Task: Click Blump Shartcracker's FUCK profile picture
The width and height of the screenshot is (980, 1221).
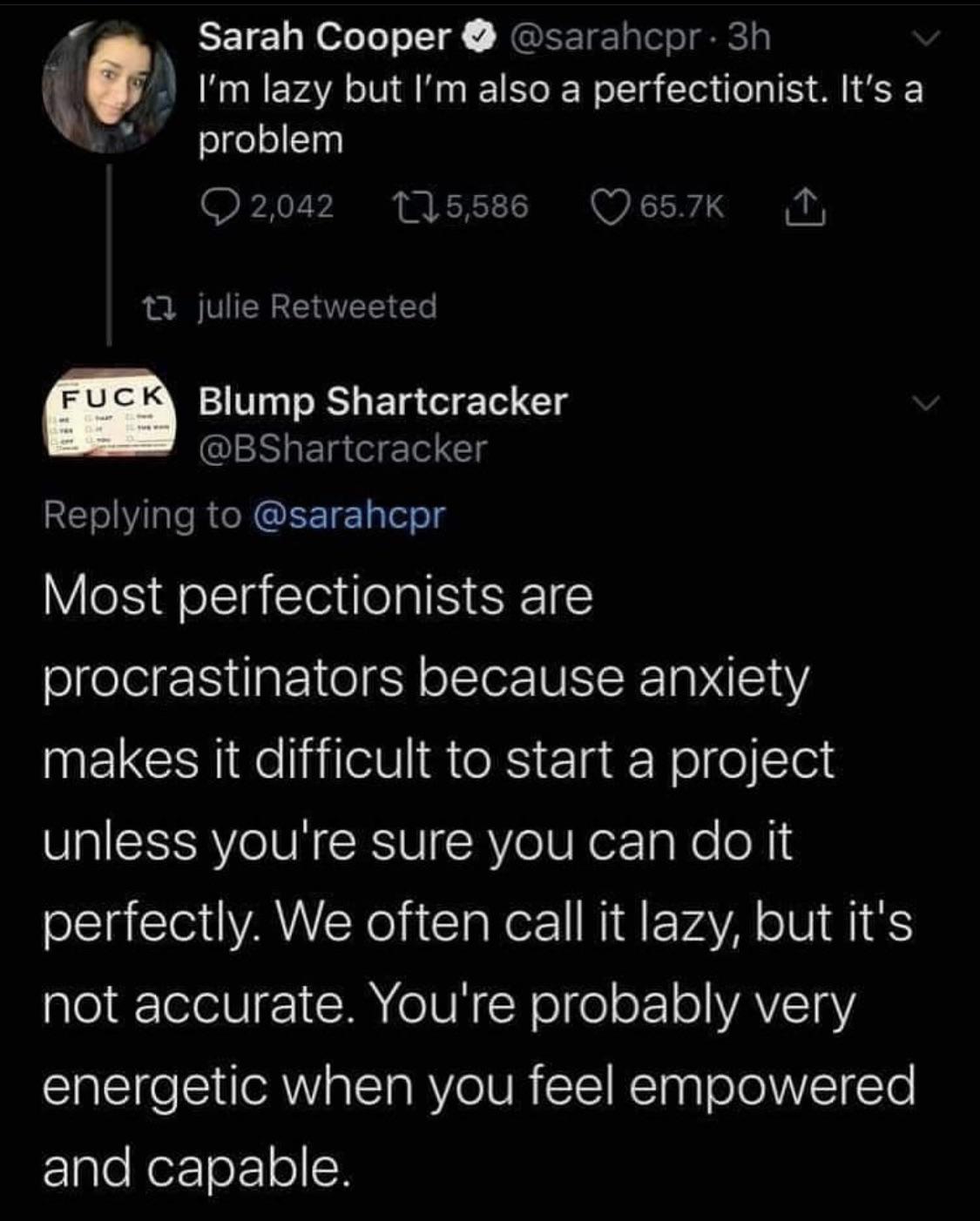Action: click(109, 416)
